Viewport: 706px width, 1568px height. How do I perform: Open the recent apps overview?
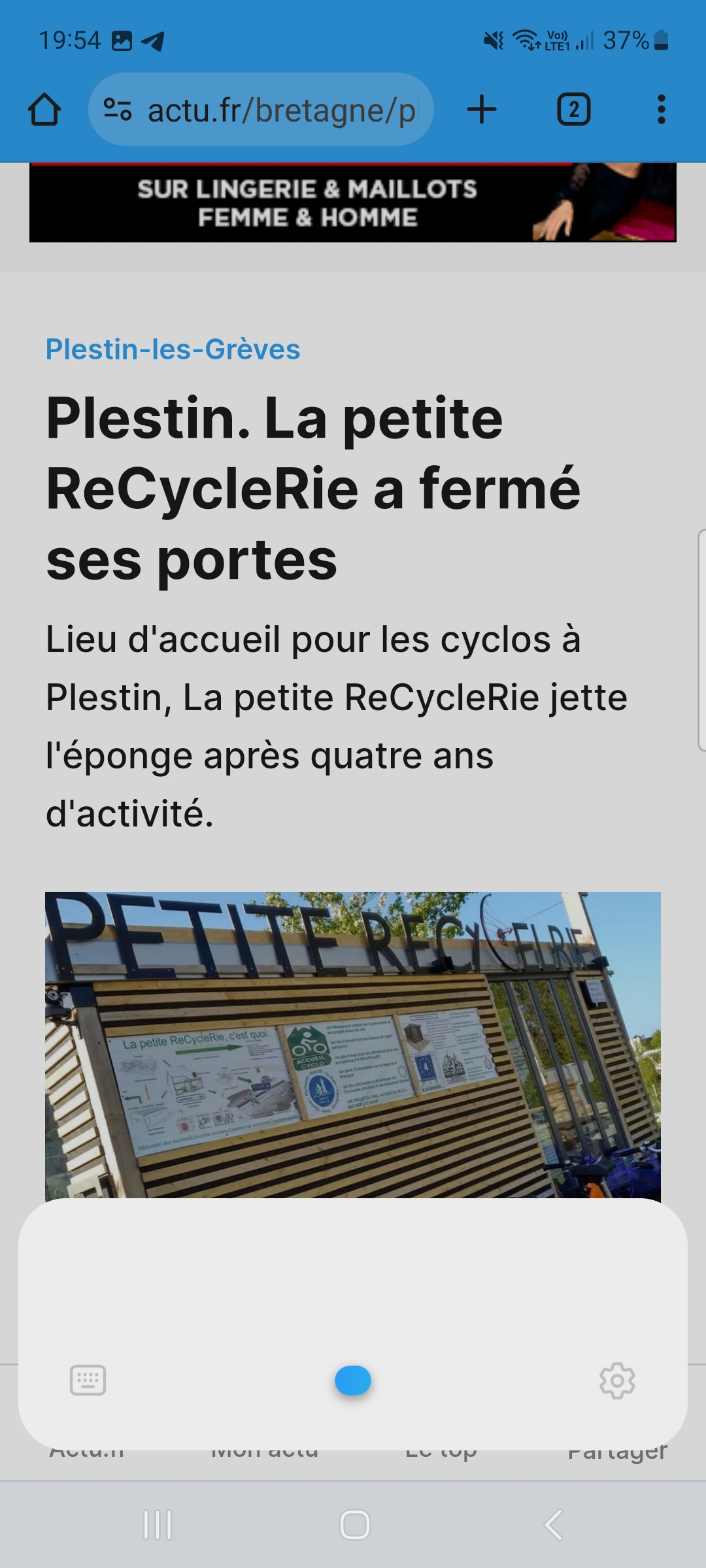point(158,1525)
